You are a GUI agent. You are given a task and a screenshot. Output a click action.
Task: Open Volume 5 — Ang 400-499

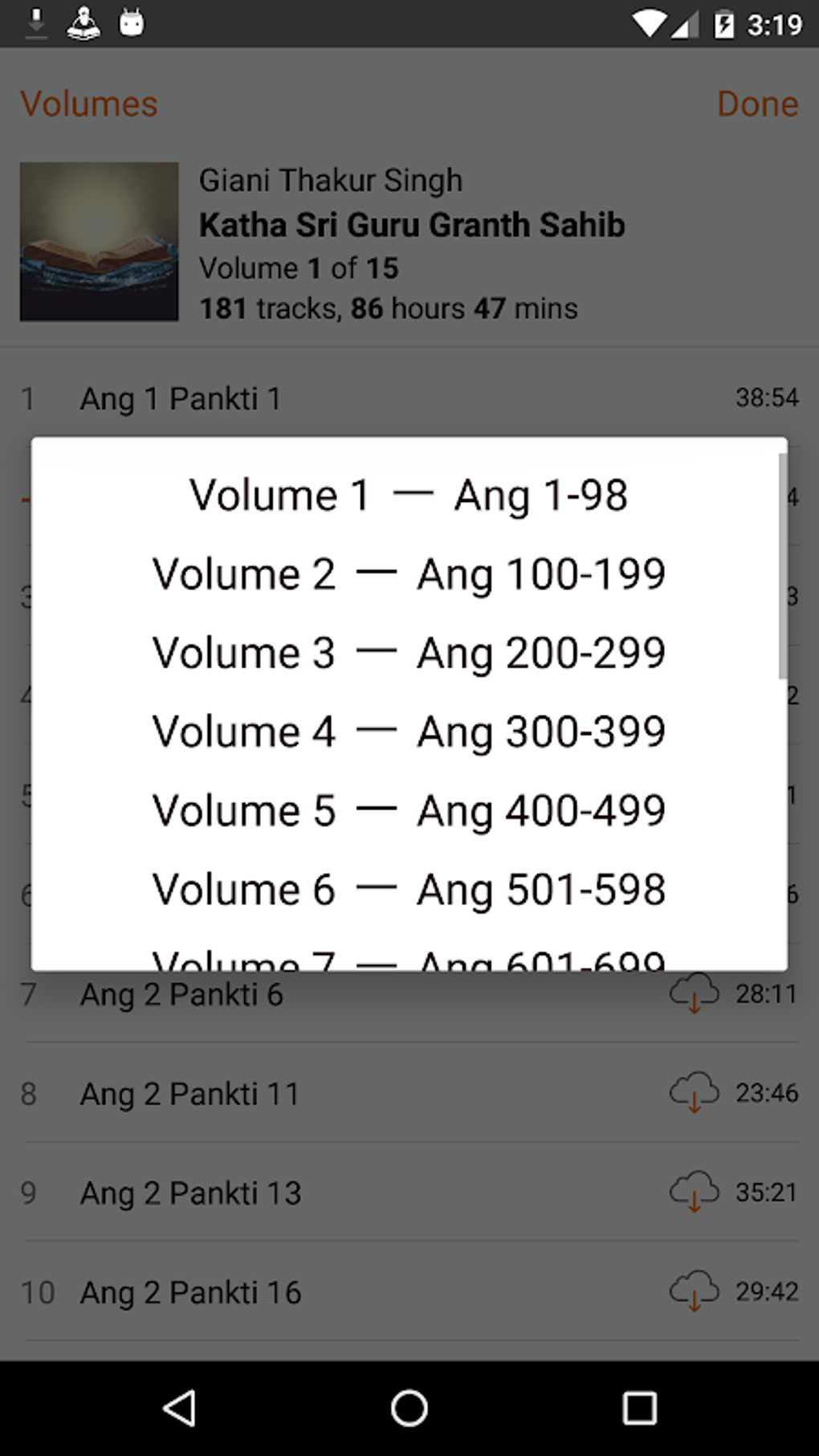pos(409,810)
